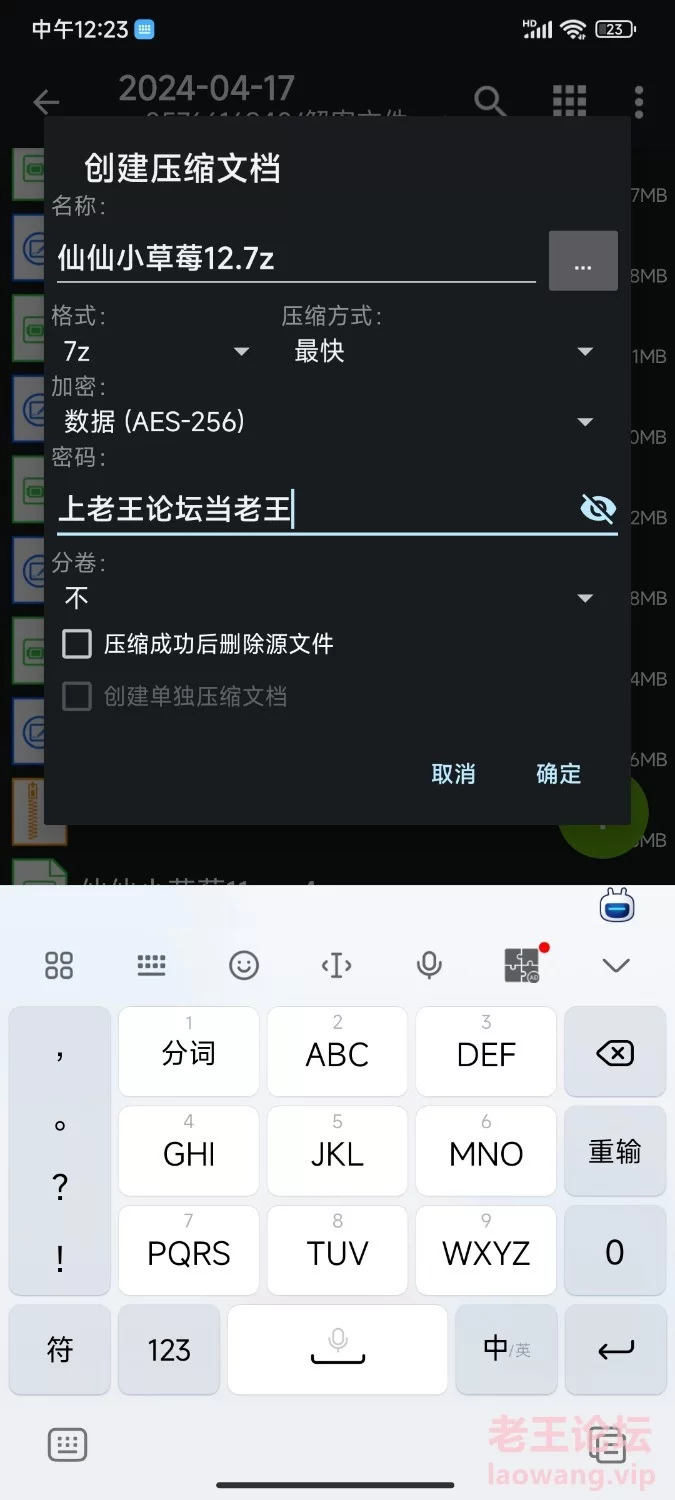Open the emoji panel on the keyboard
This screenshot has width=675, height=1500.
point(244,965)
